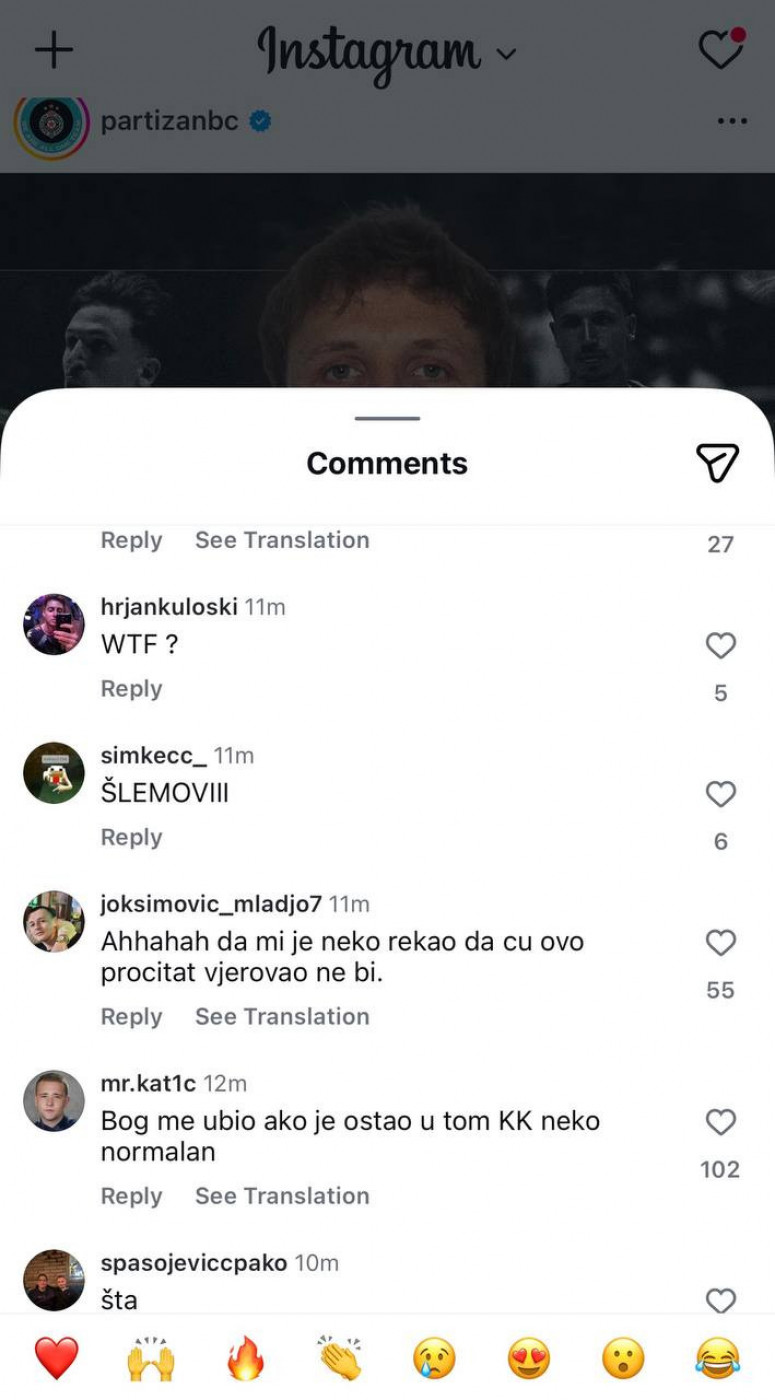Reply to joksimovic_mladjo7's comment
The width and height of the screenshot is (775, 1400).
point(131,1016)
